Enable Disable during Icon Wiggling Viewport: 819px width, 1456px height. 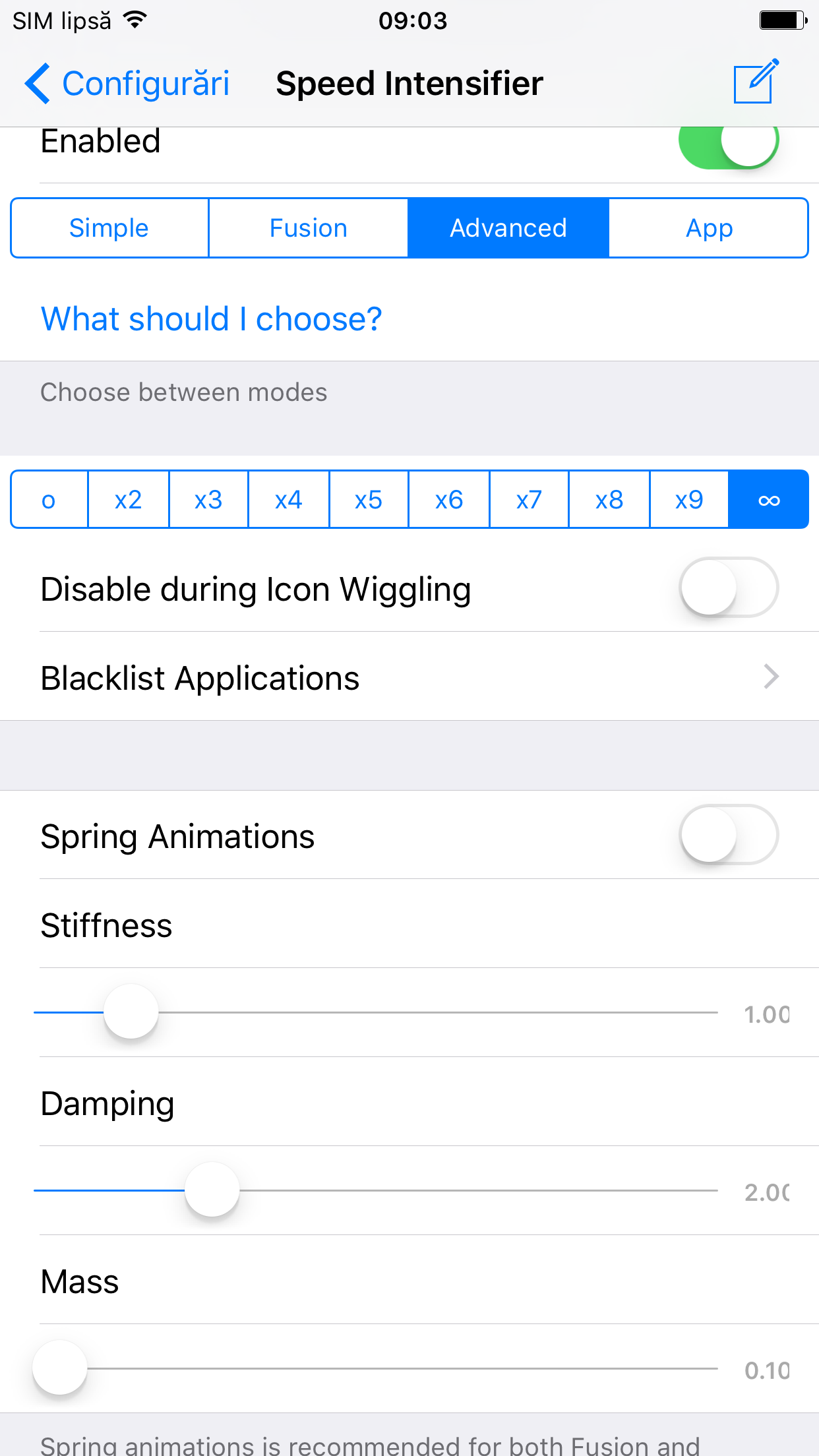[729, 587]
